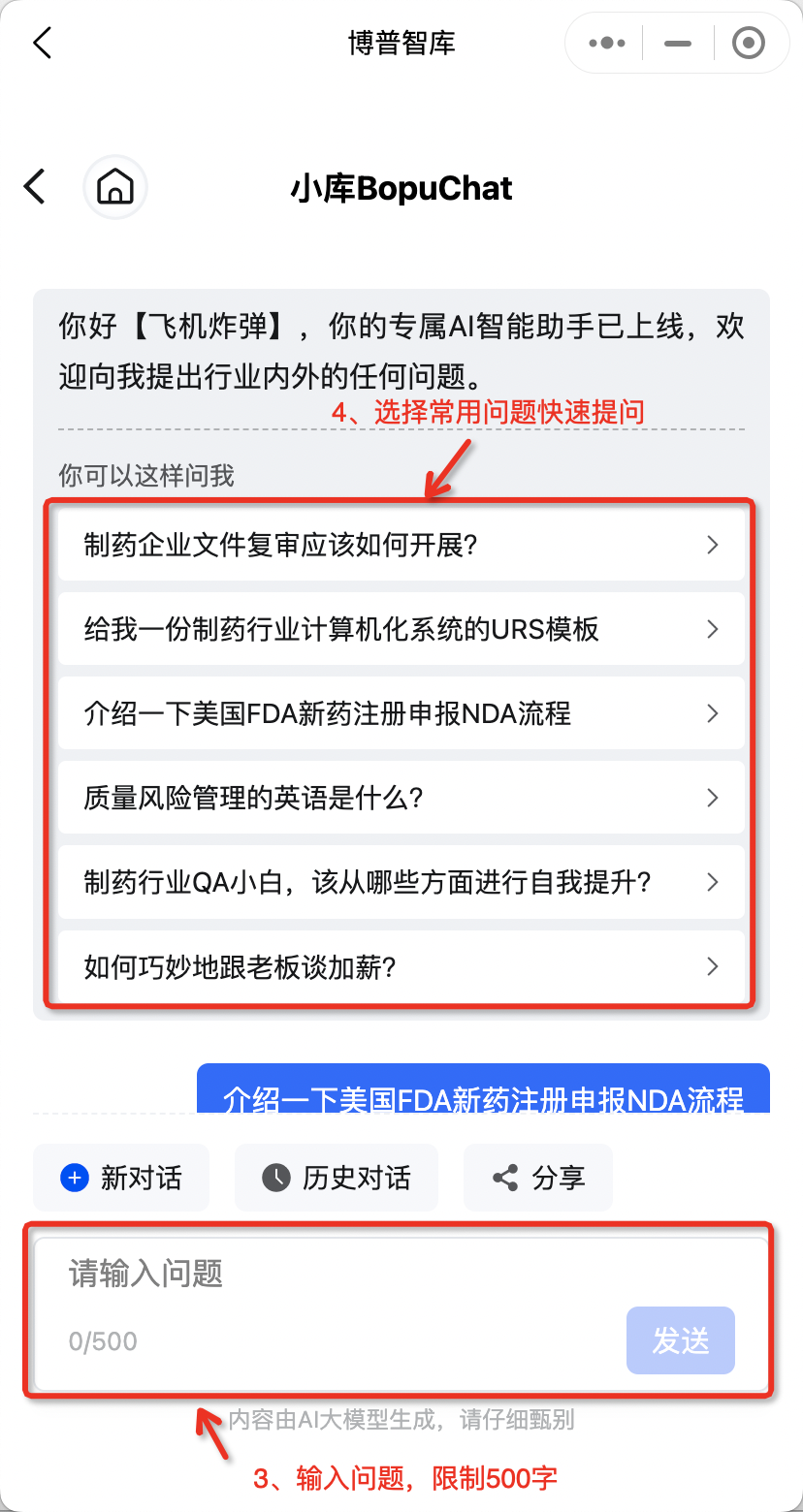Image resolution: width=803 pixels, height=1512 pixels.
Task: Close the mini program with the circle button
Action: [x=748, y=43]
